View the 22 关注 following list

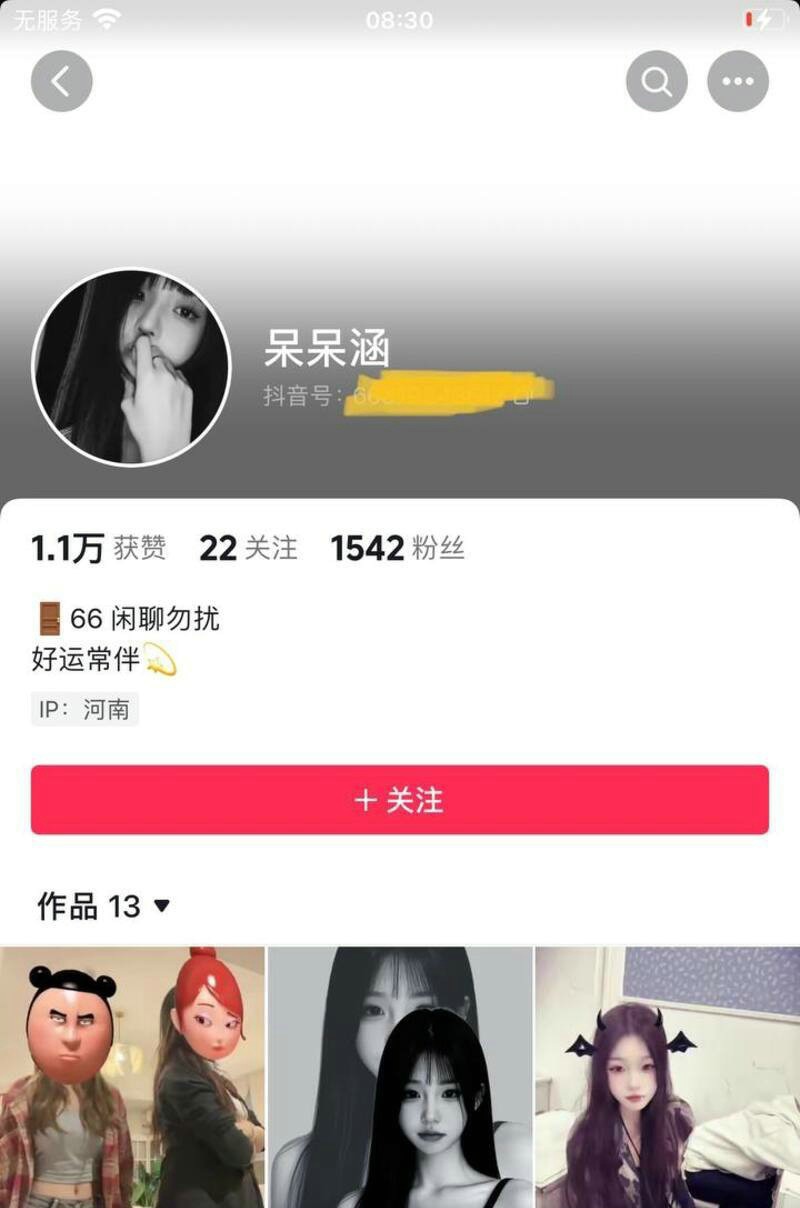[248, 548]
